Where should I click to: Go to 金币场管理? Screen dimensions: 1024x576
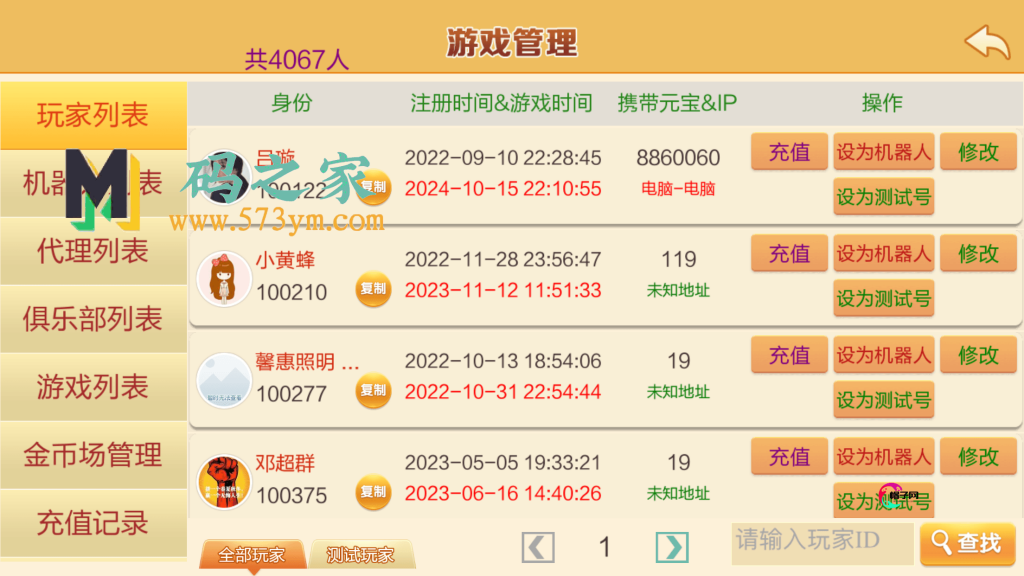click(93, 455)
